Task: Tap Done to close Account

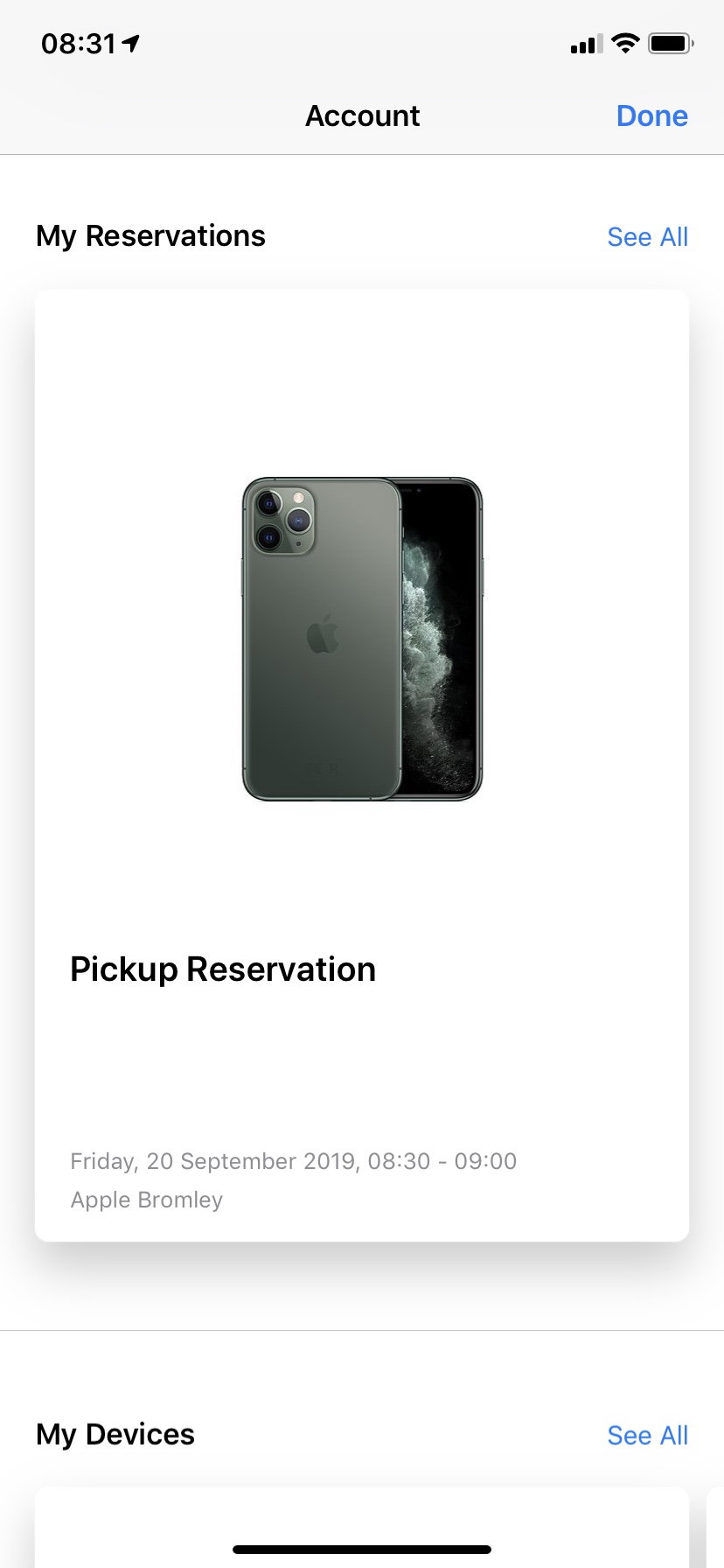Action: point(651,115)
